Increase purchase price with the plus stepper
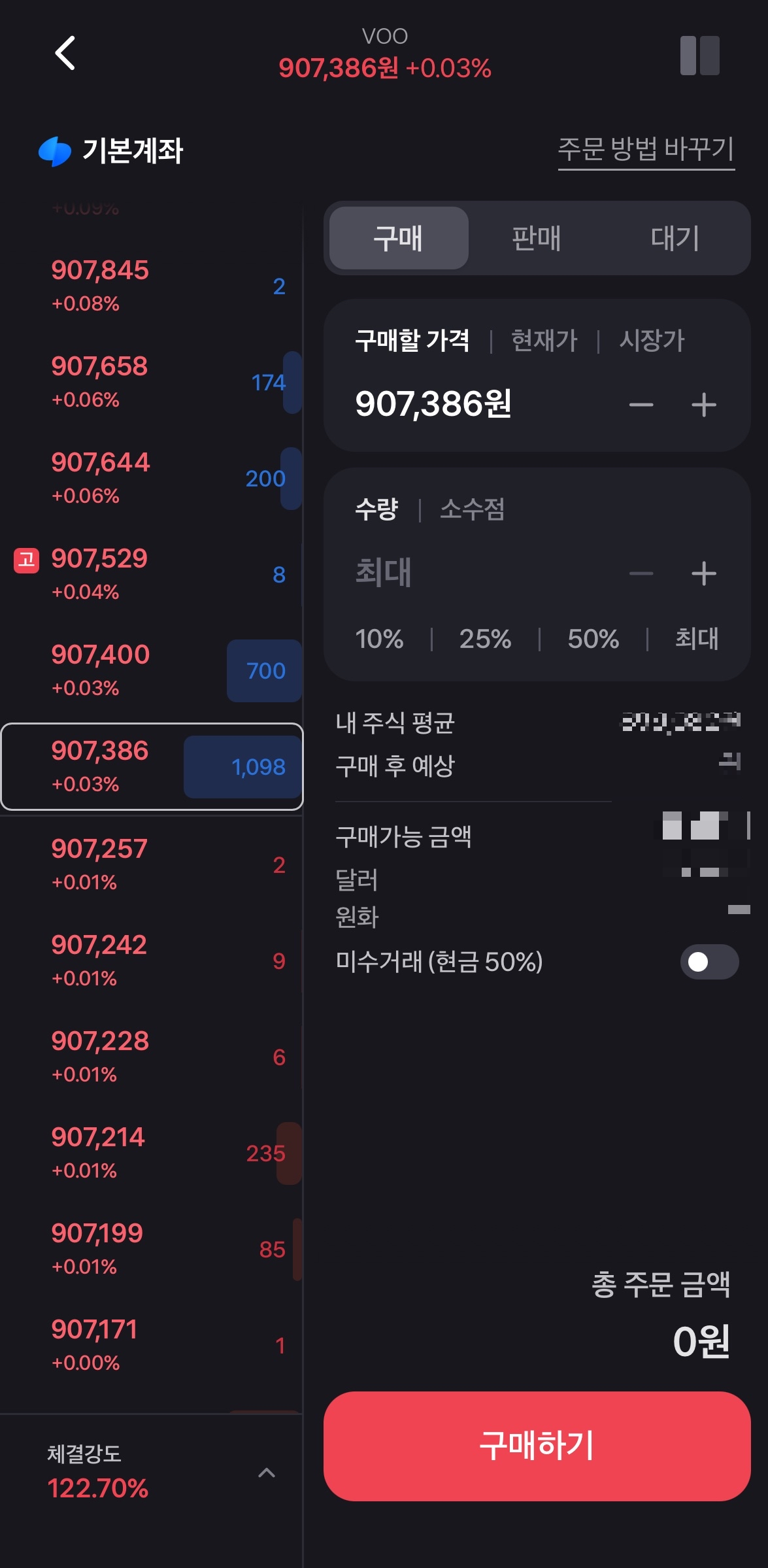 pyautogui.click(x=705, y=405)
